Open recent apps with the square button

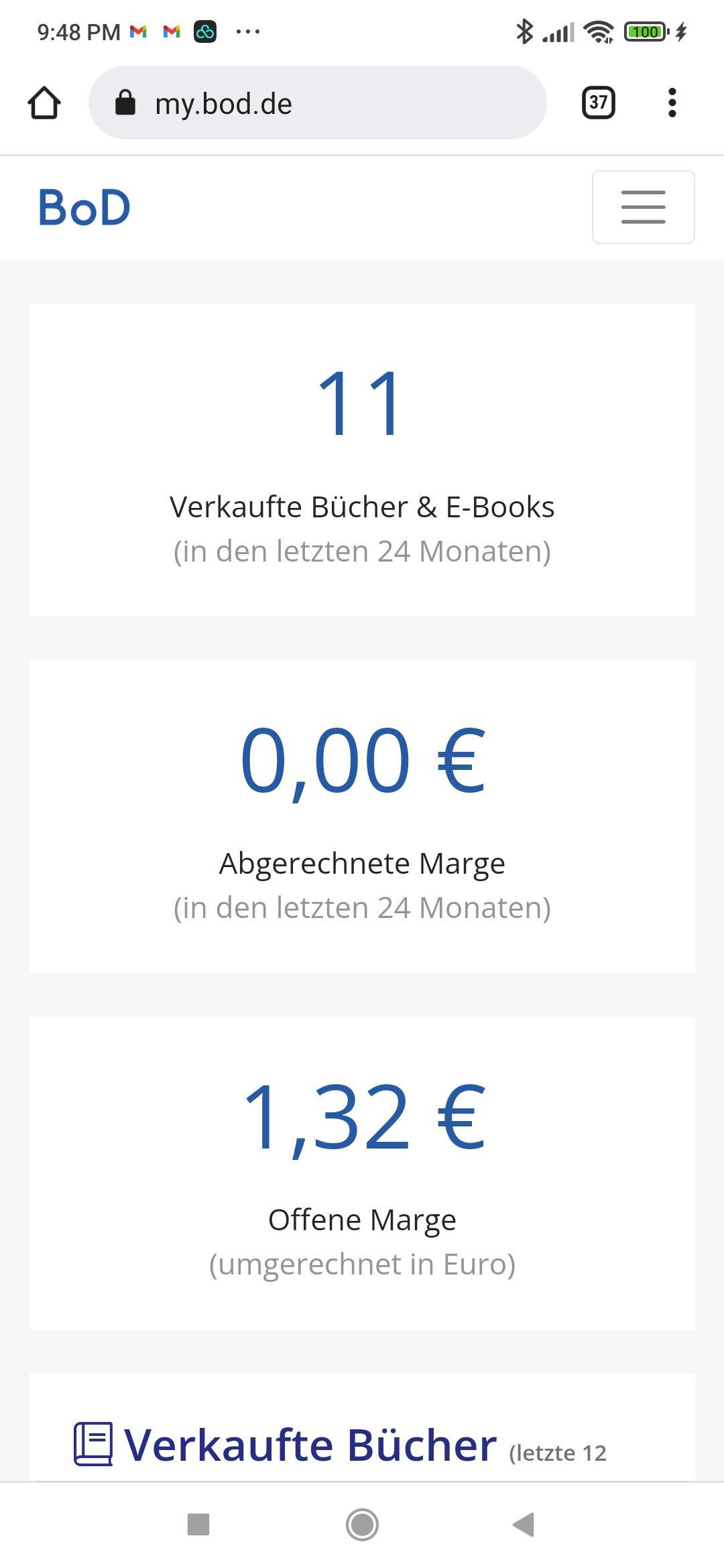pyautogui.click(x=198, y=1524)
